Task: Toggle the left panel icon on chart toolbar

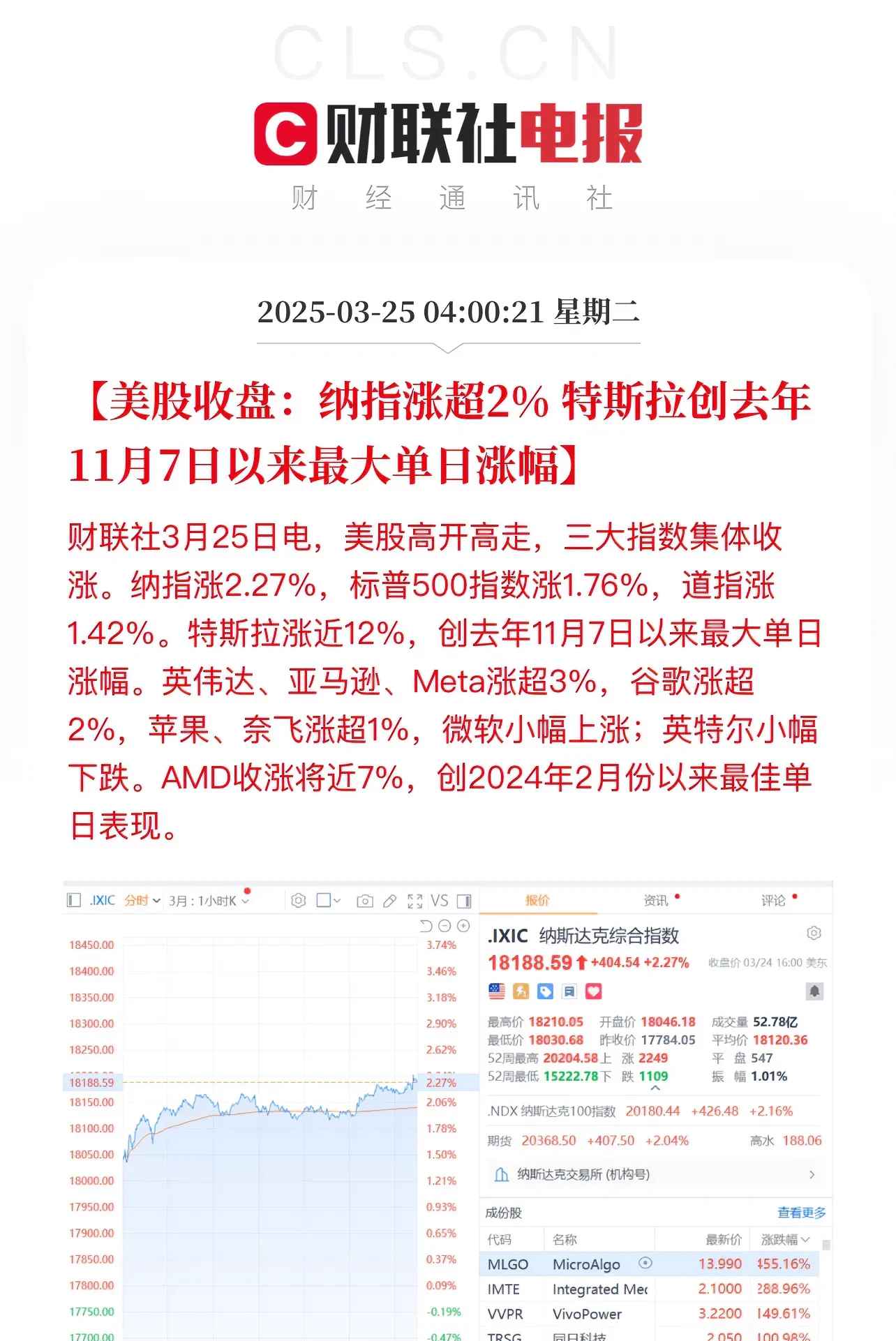Action: point(73,901)
